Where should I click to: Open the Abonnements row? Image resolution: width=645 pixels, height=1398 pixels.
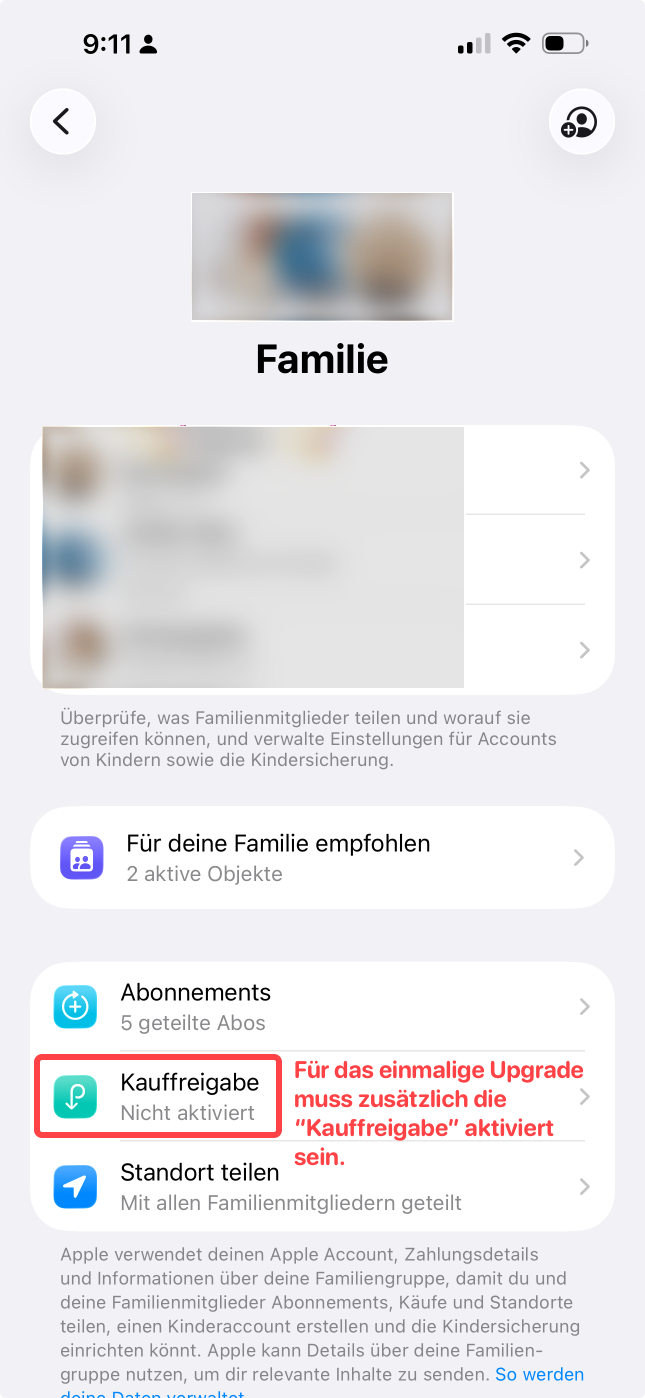(321, 1006)
